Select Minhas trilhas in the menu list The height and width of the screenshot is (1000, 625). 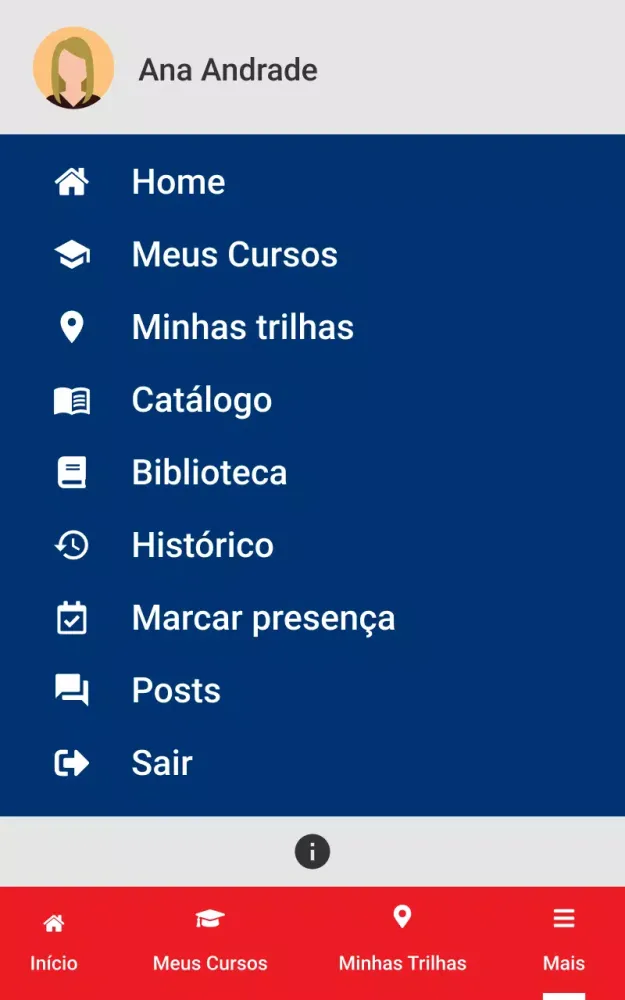[242, 327]
